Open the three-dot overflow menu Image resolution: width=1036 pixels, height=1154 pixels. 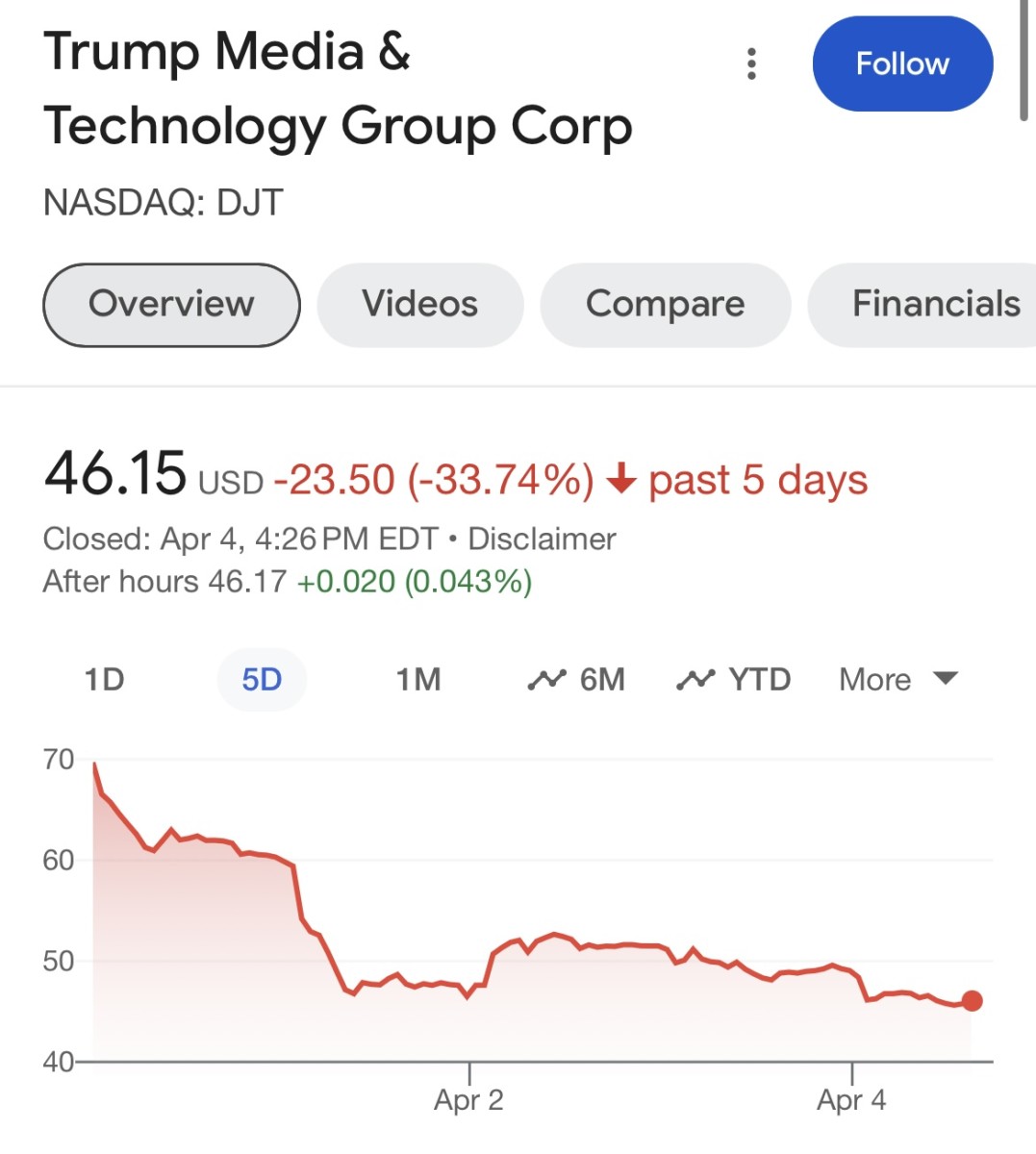(750, 63)
